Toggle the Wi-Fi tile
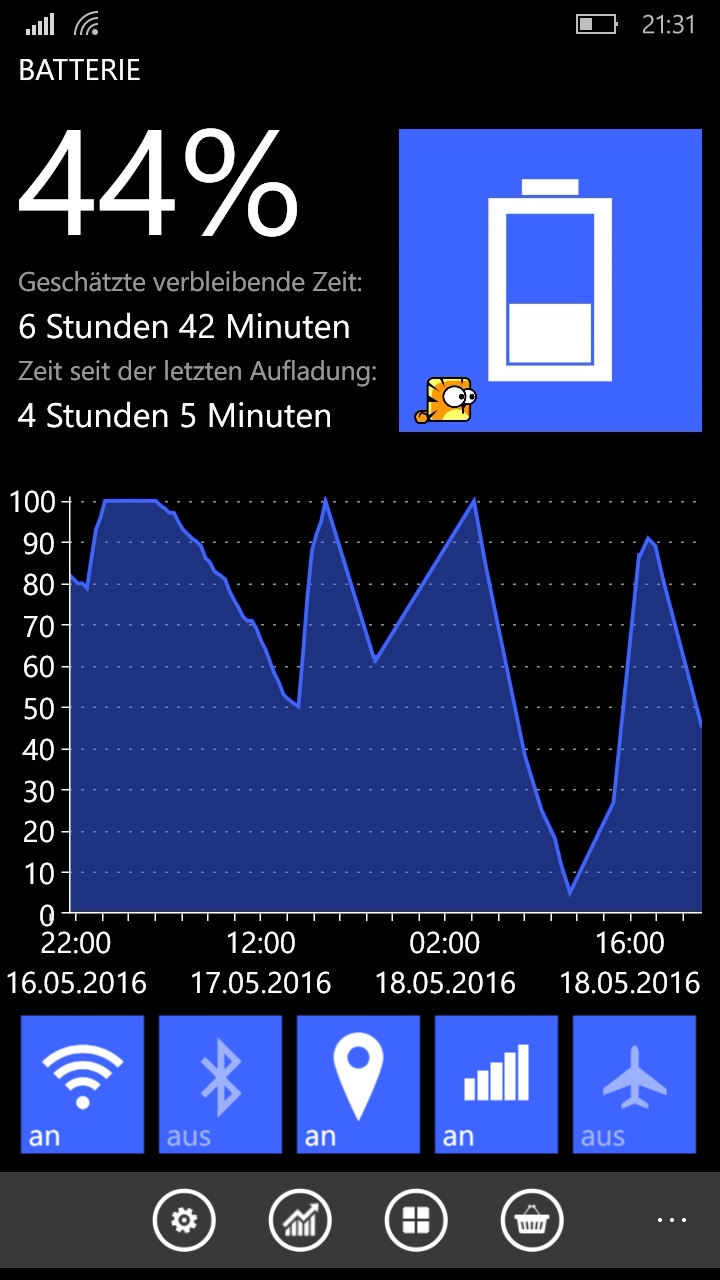Image resolution: width=720 pixels, height=1280 pixels. point(82,1085)
